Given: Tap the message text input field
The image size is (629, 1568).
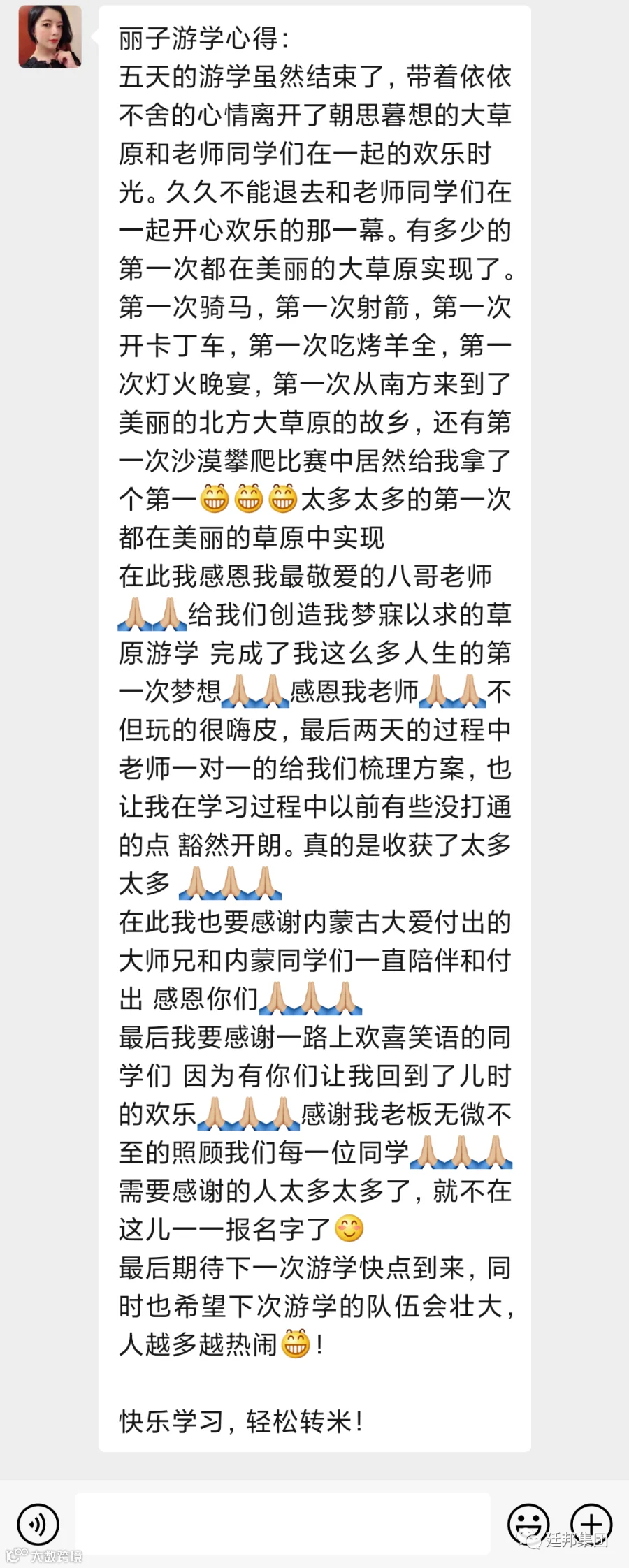Looking at the screenshot, I should coord(283,1524).
